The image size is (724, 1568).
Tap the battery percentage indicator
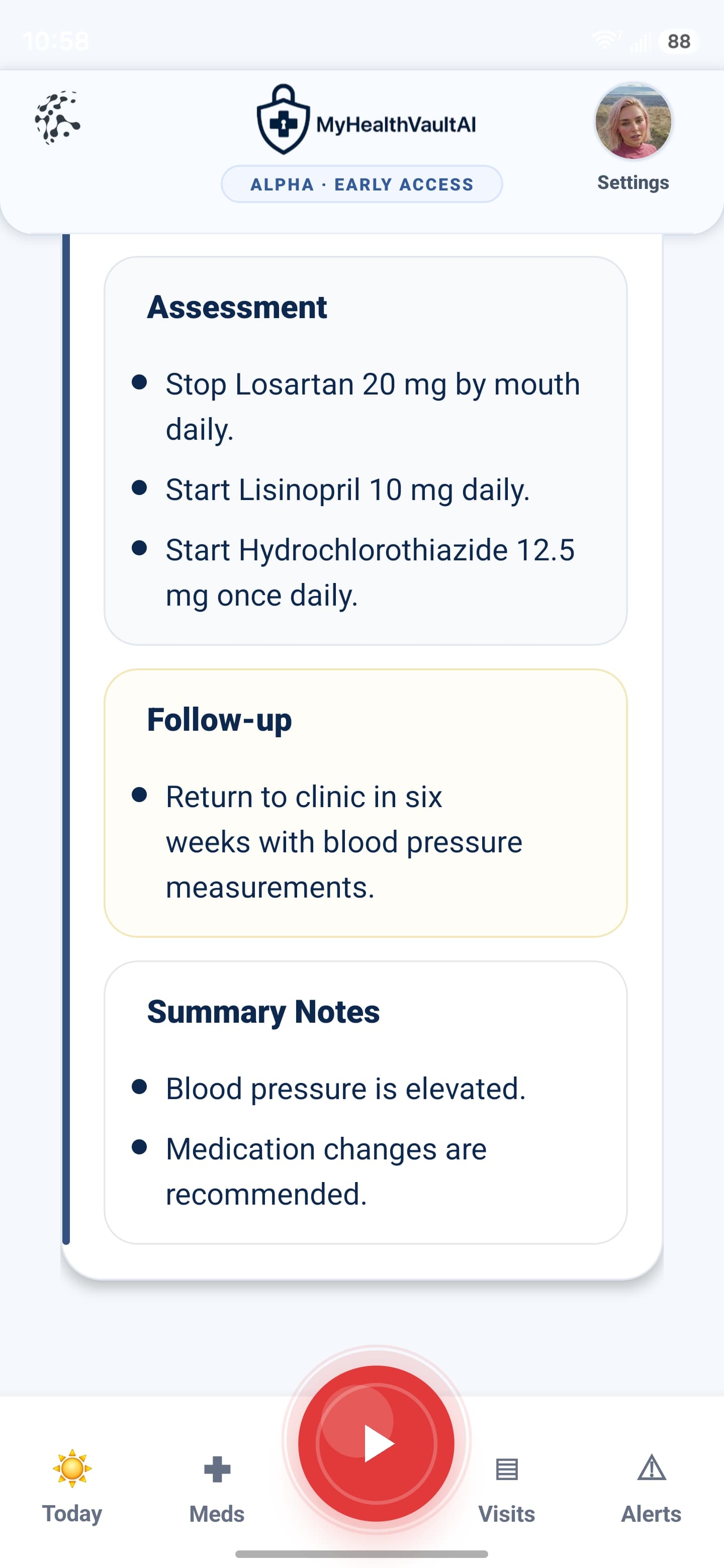coord(678,41)
